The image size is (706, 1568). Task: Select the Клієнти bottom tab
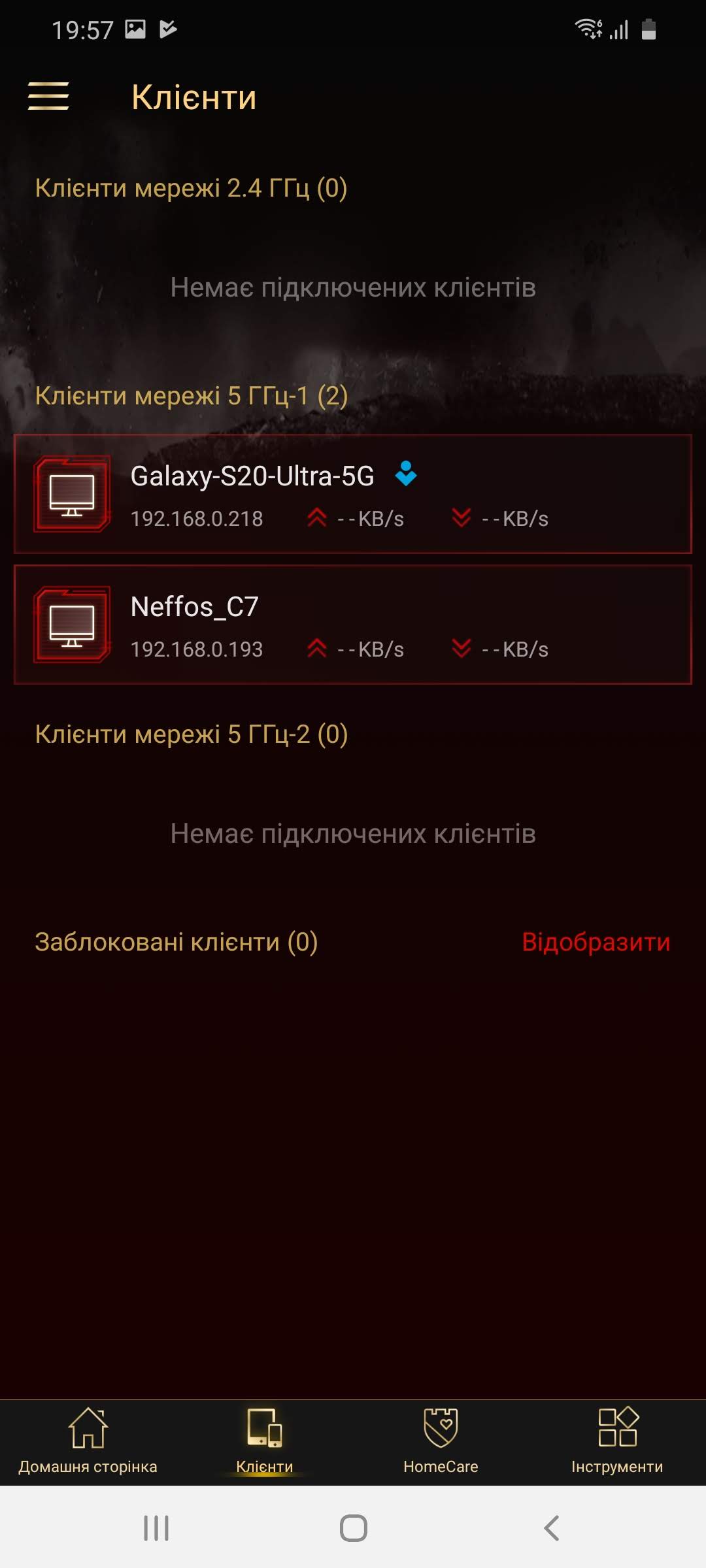[x=265, y=1443]
